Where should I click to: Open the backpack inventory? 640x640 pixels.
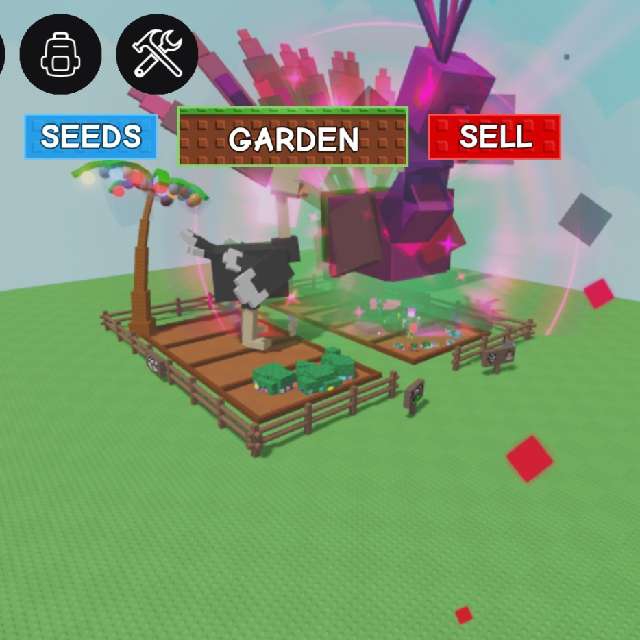(60, 53)
